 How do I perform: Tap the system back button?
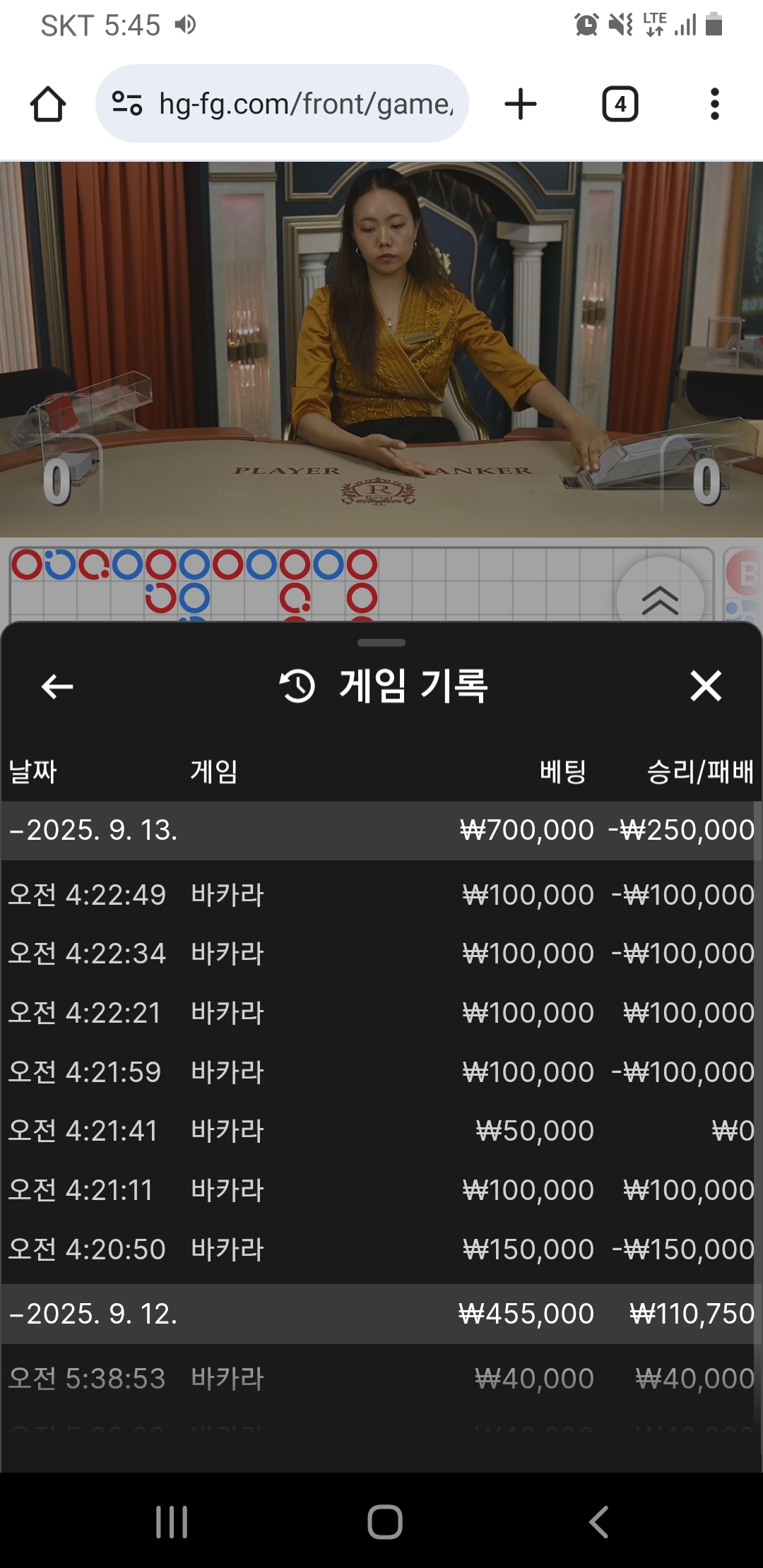[x=598, y=1521]
